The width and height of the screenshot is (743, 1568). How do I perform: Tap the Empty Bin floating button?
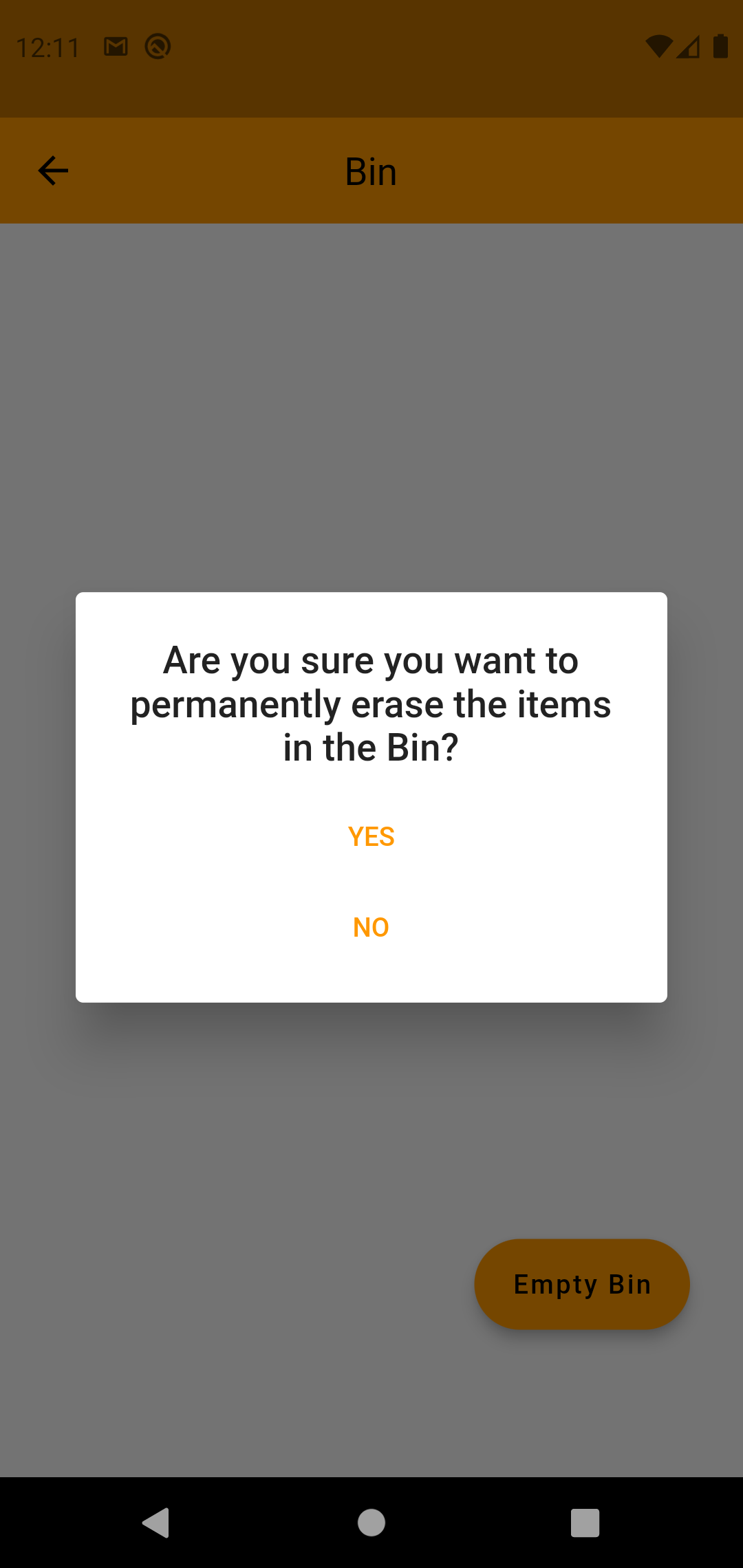click(582, 1284)
